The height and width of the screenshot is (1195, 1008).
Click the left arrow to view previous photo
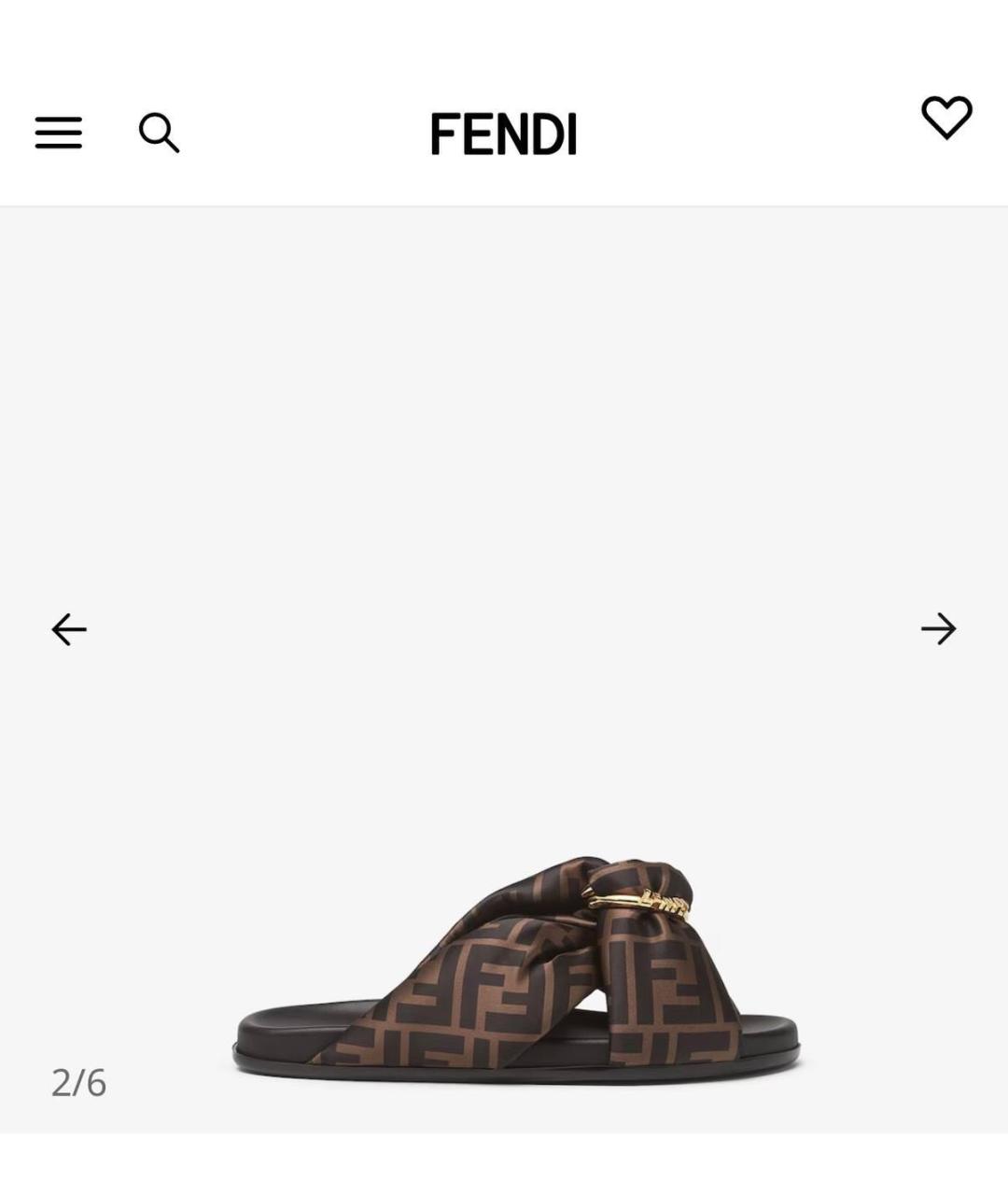[x=67, y=630]
